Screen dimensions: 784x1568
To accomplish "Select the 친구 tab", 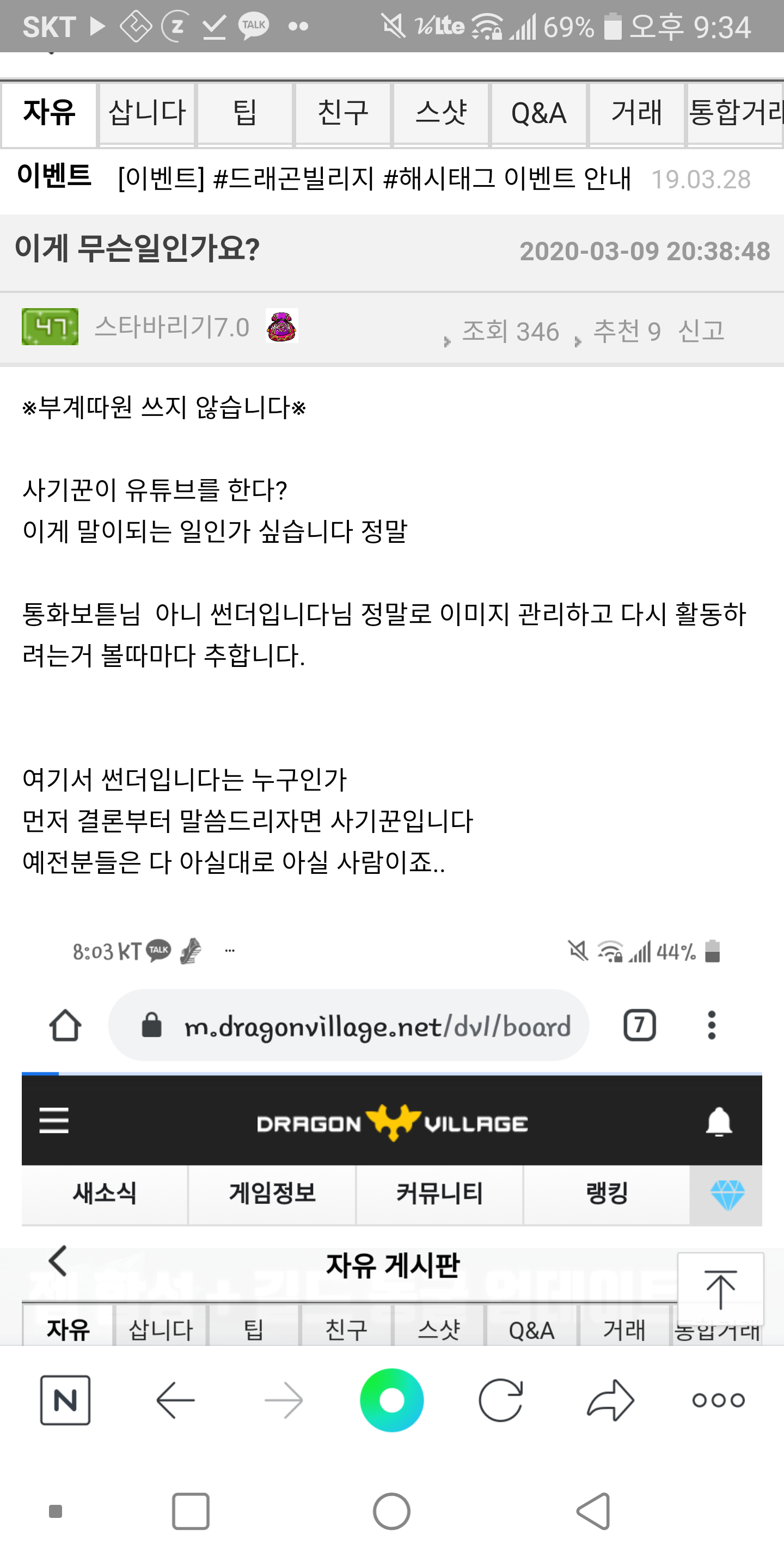I will point(342,114).
